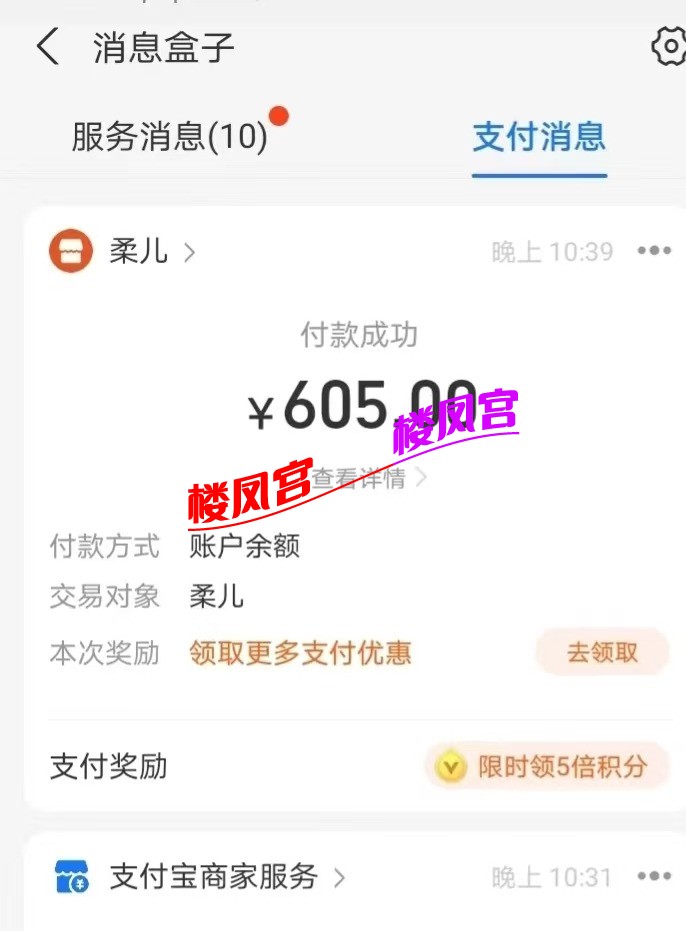Tap 去领取 to claim payment offers
The height and width of the screenshot is (931, 686).
pos(602,653)
